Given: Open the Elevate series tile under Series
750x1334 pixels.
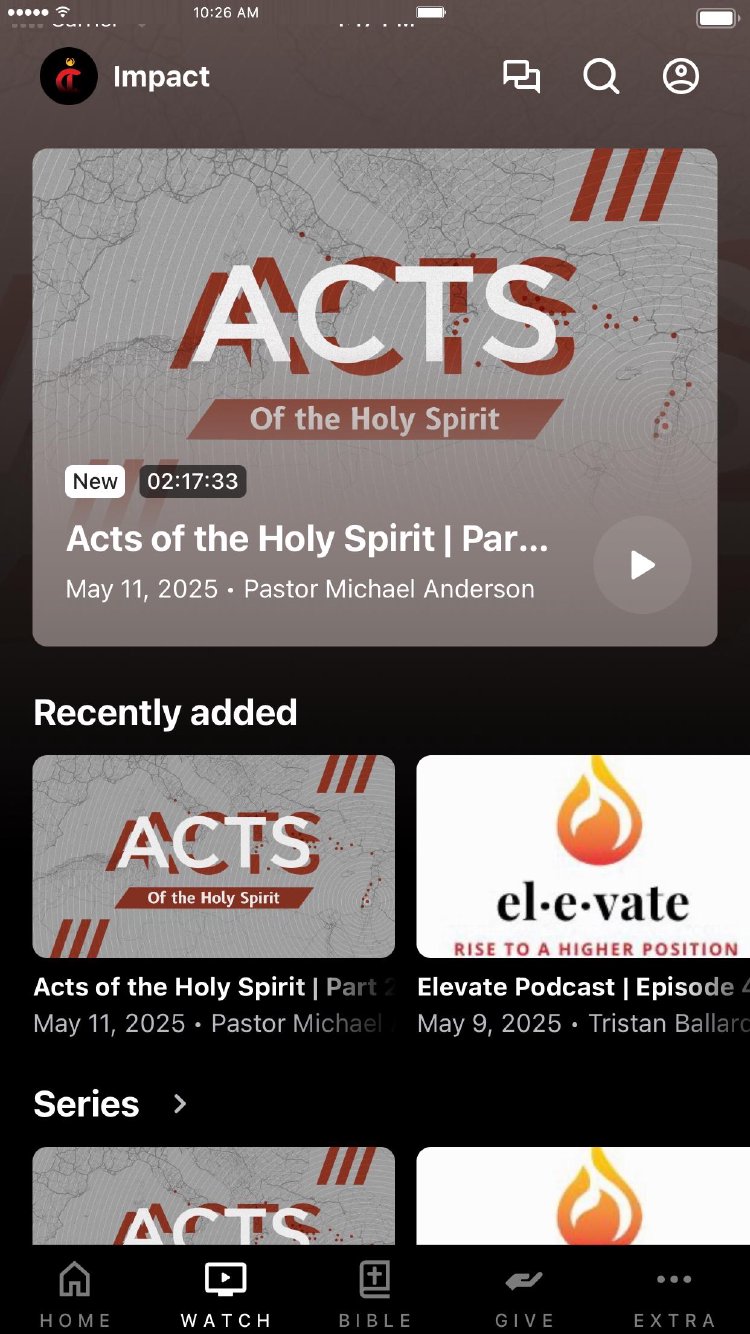Looking at the screenshot, I should click(583, 1196).
